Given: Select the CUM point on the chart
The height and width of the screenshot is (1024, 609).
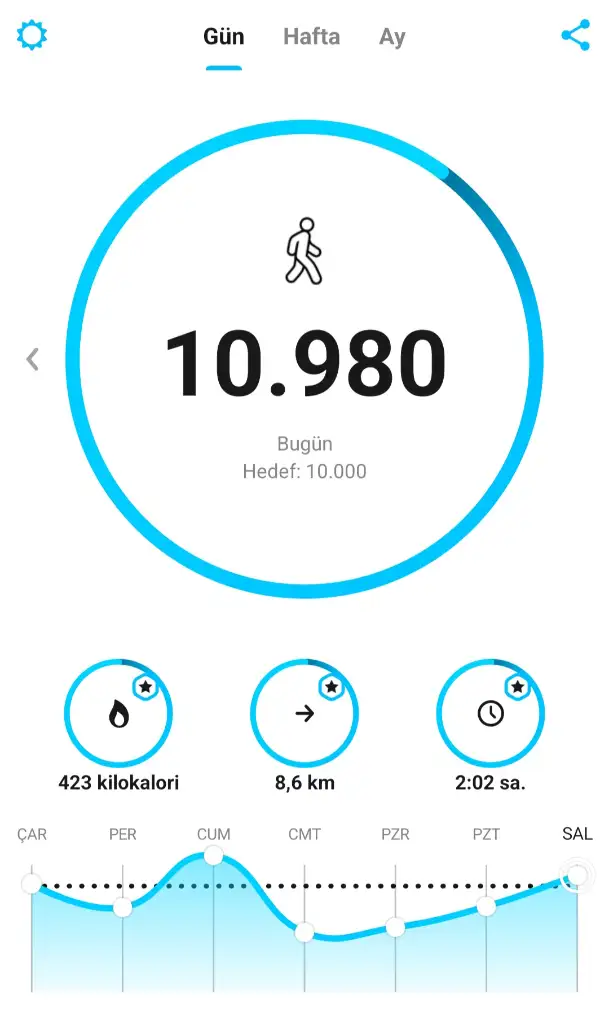Looking at the screenshot, I should coord(213,855).
